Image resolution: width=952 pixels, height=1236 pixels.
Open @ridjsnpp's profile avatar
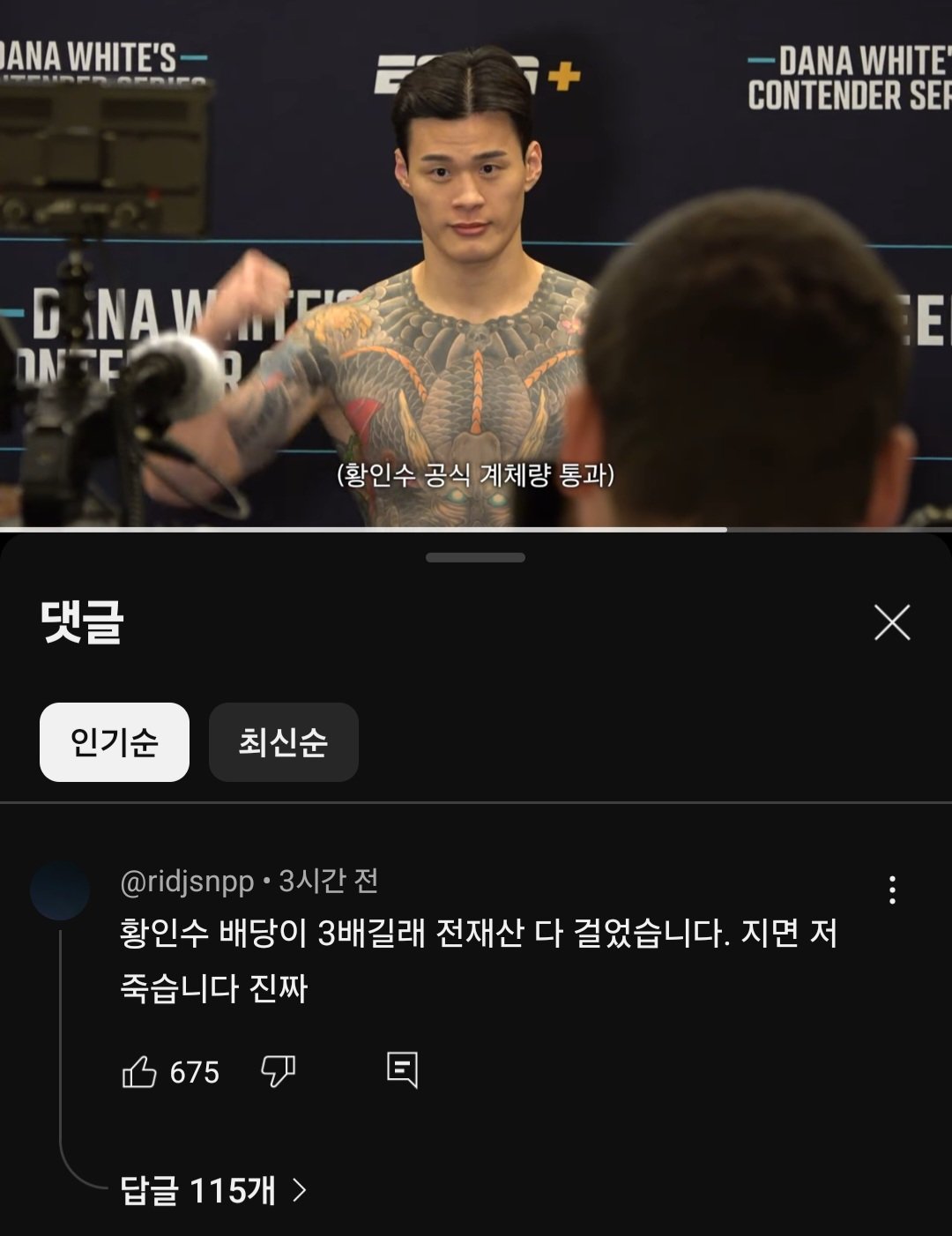click(60, 891)
